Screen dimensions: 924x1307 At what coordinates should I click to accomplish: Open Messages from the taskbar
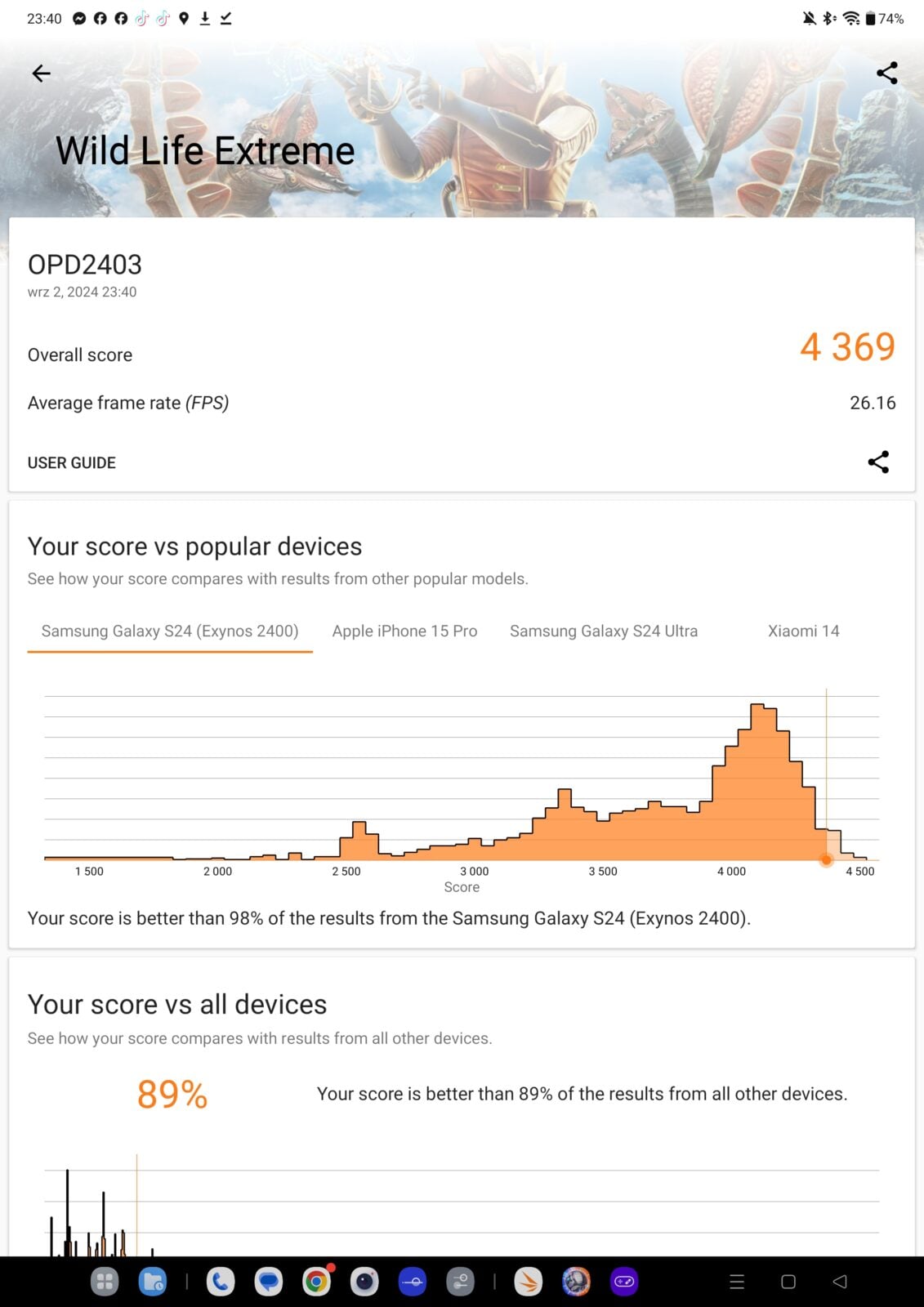pyautogui.click(x=268, y=1282)
